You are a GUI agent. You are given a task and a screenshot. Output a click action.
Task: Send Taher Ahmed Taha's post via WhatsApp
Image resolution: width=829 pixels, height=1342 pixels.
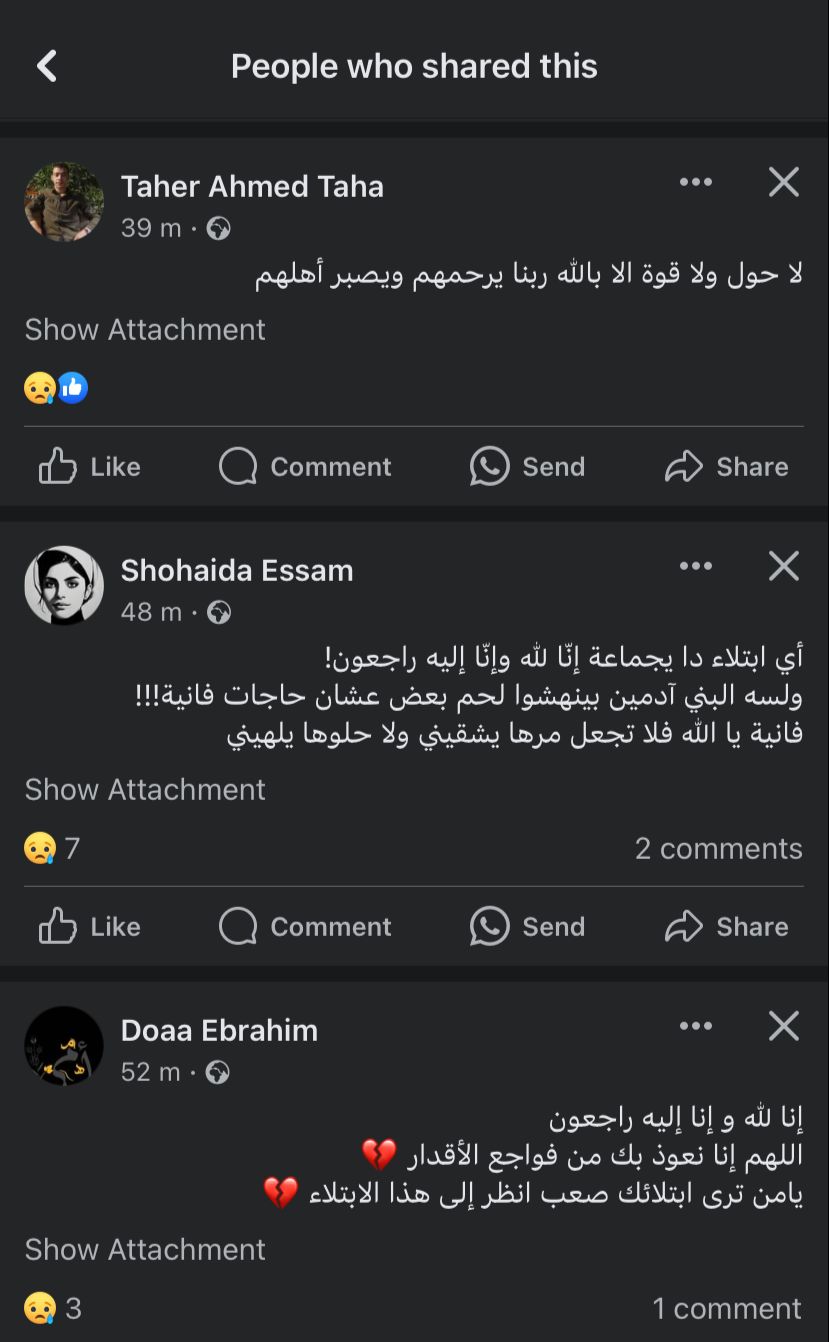(x=527, y=466)
